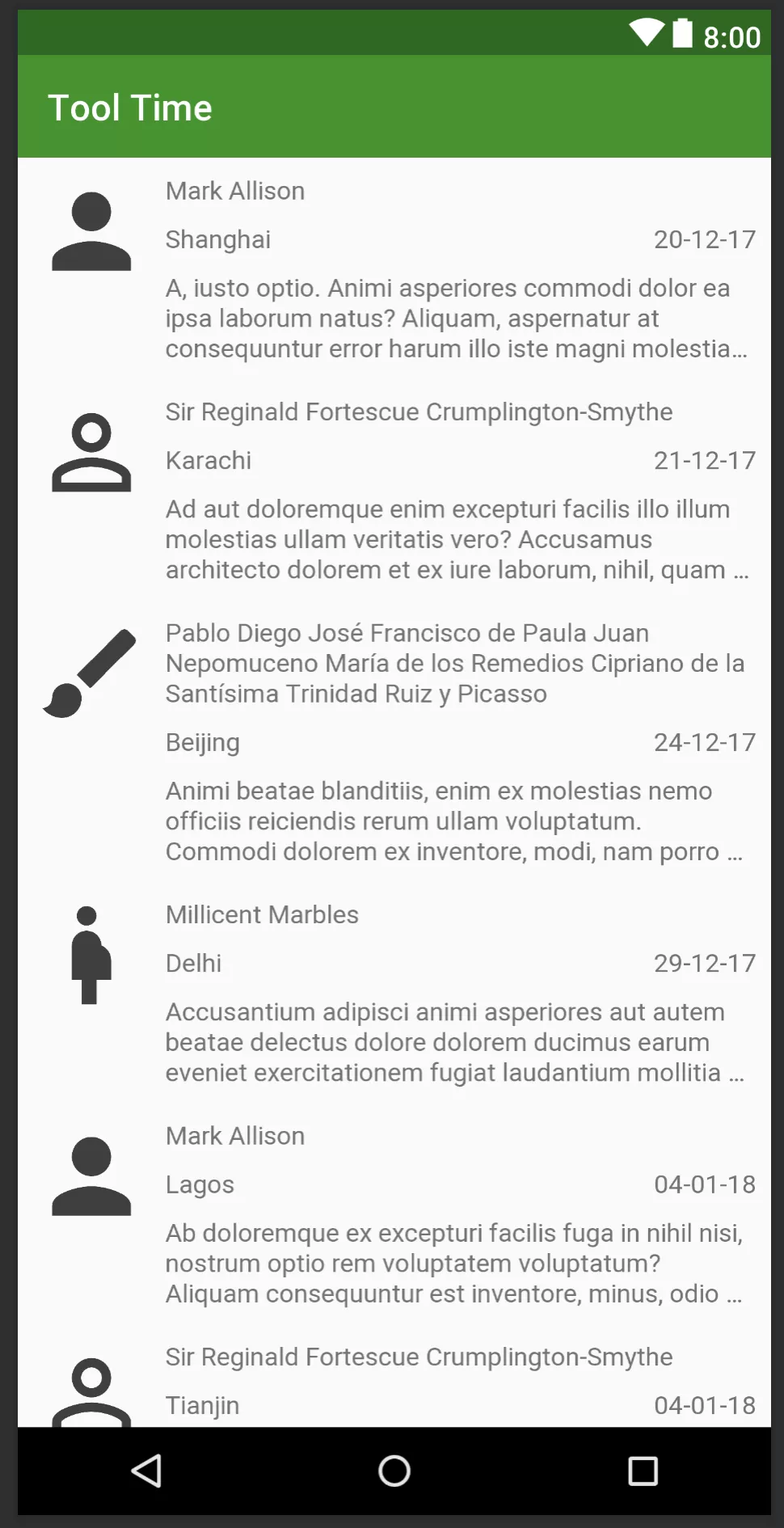The height and width of the screenshot is (1528, 784).
Task: Open the recent apps overview
Action: coord(643,1471)
